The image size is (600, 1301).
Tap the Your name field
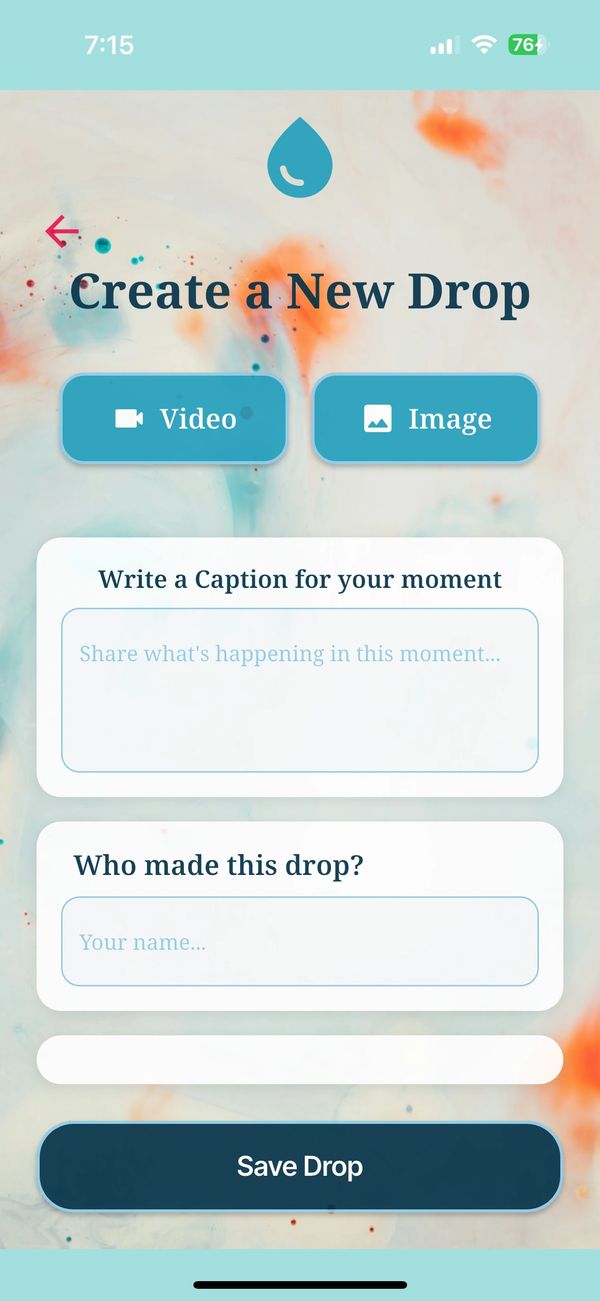click(300, 941)
